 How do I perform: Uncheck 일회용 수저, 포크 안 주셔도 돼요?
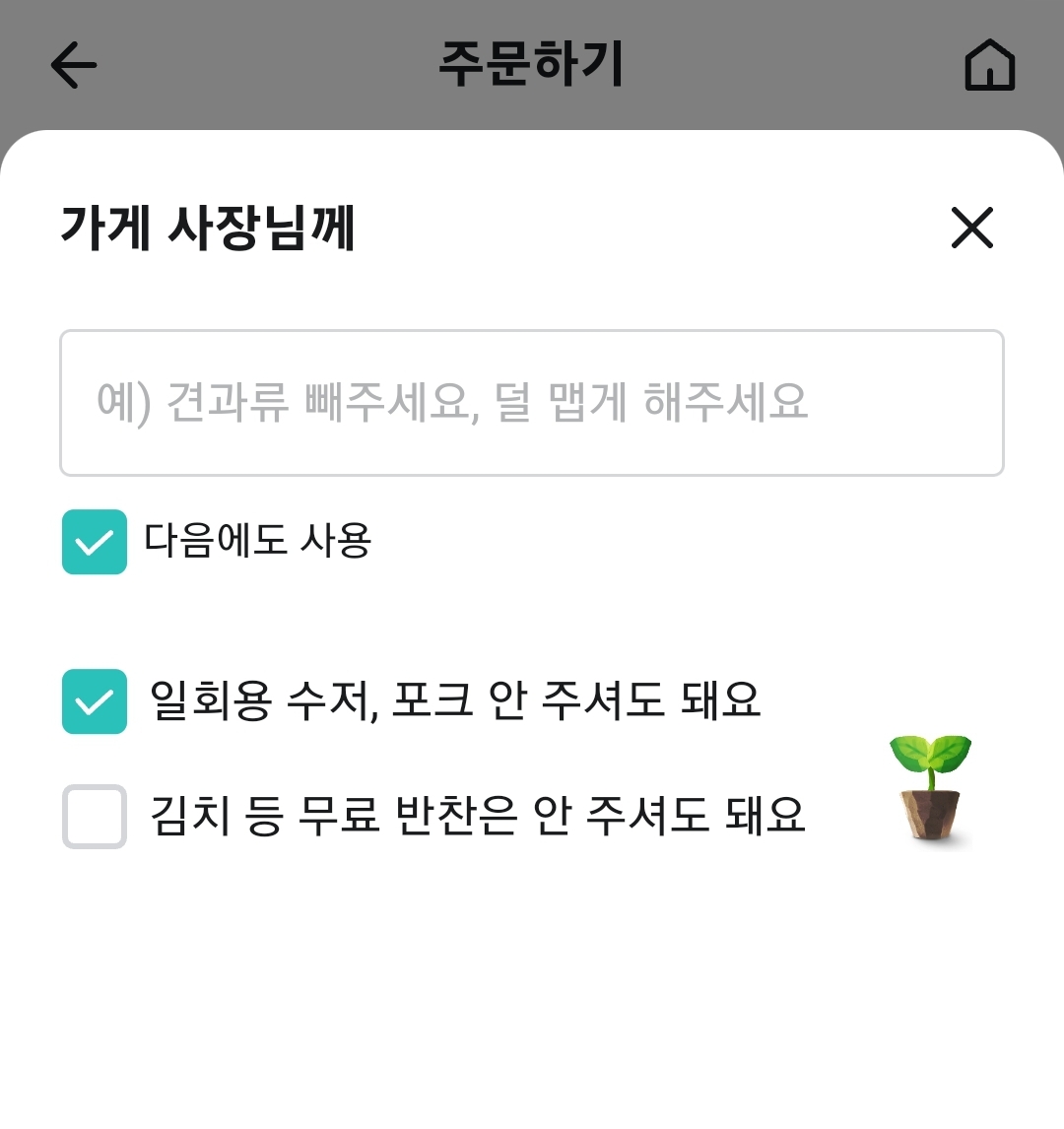95,701
